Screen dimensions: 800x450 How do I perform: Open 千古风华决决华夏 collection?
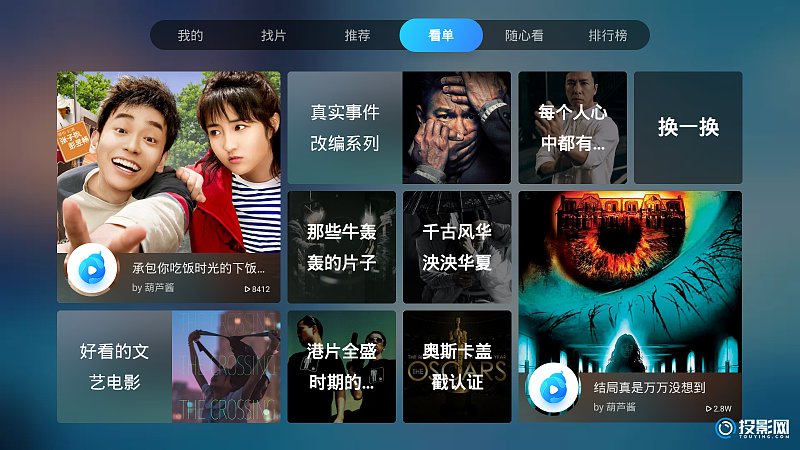click(457, 247)
